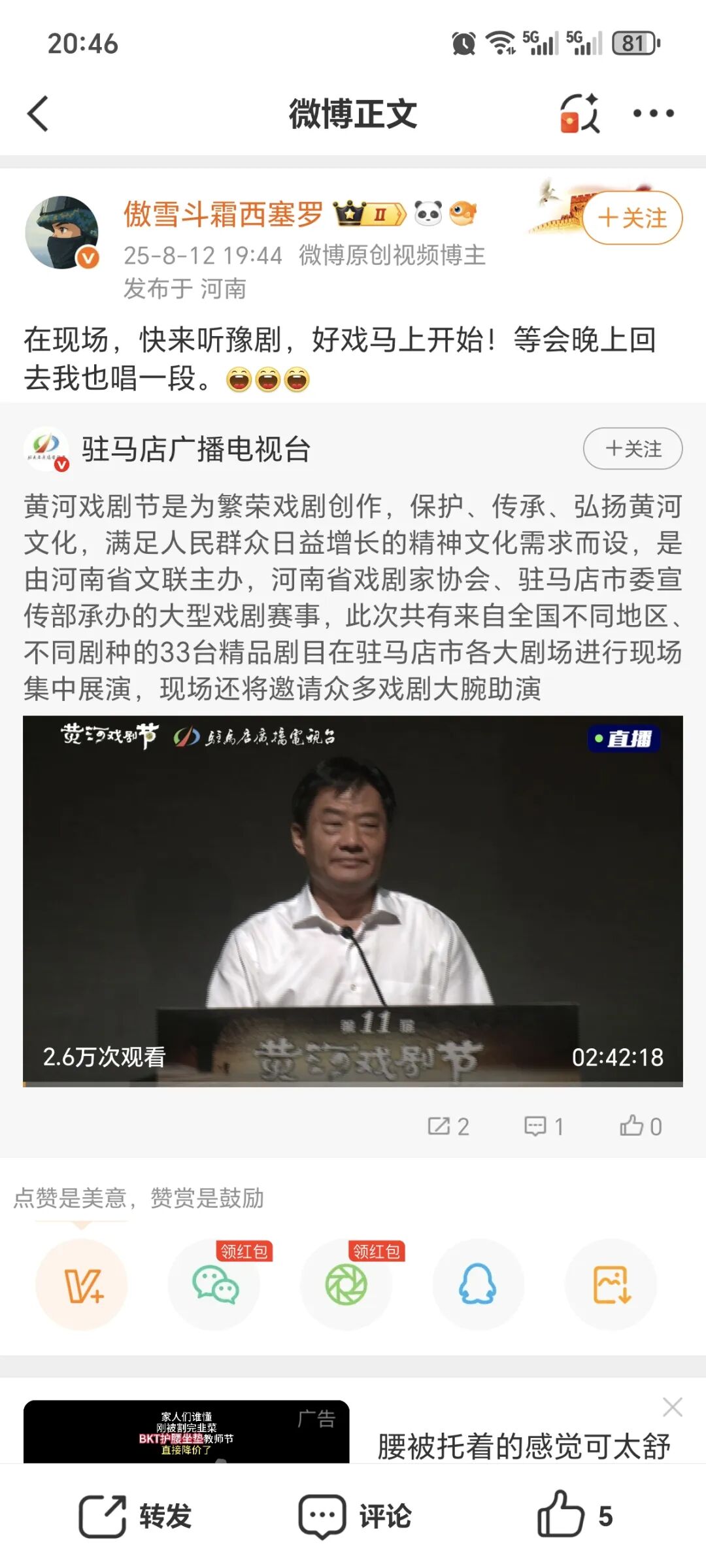
Task: Open the BKT 护腰坐垫 ad
Action: tap(186, 1432)
